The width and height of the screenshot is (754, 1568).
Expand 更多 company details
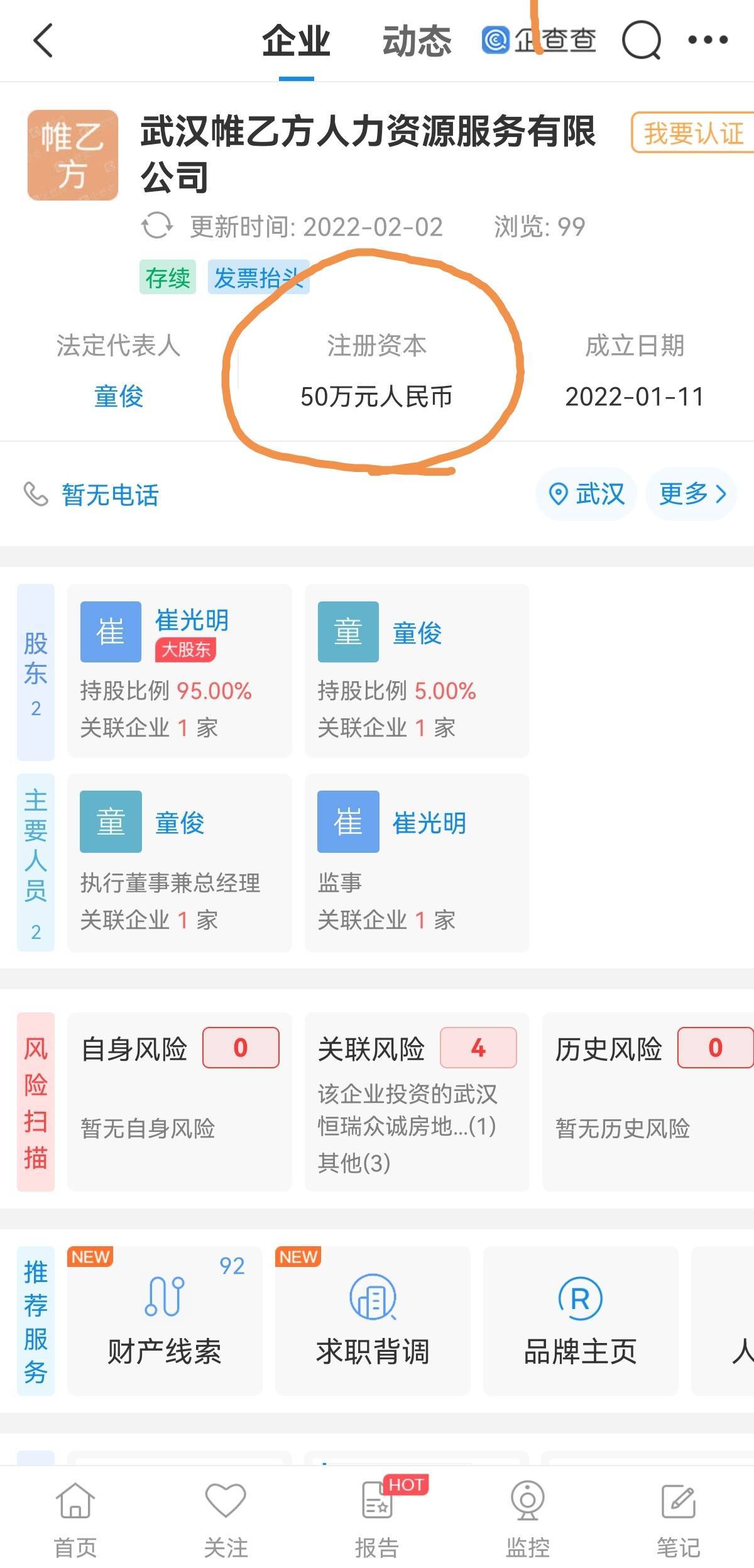point(691,494)
